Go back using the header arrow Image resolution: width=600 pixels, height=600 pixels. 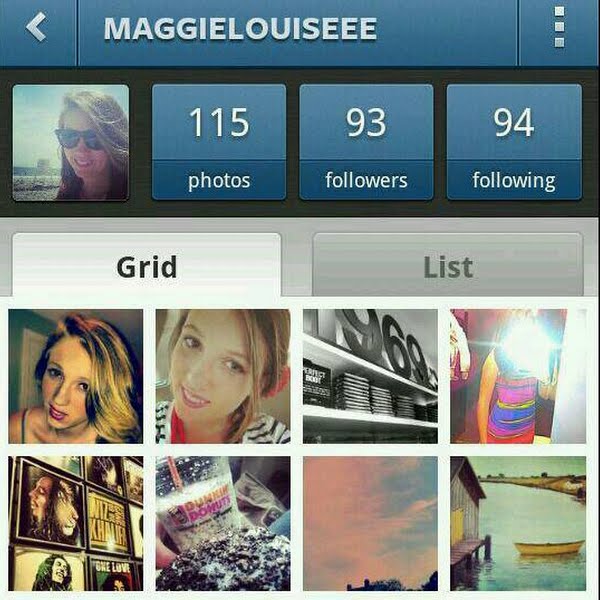(37, 28)
